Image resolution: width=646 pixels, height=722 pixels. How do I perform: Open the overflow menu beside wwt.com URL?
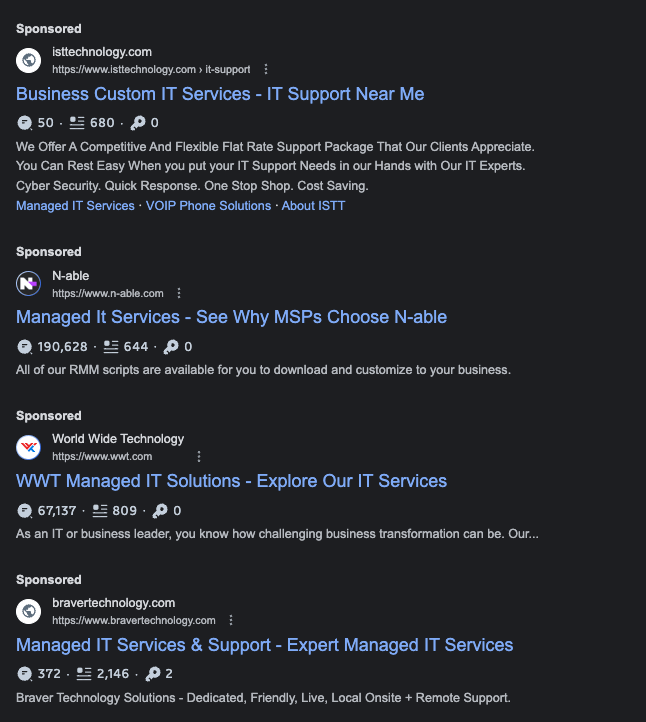click(199, 456)
